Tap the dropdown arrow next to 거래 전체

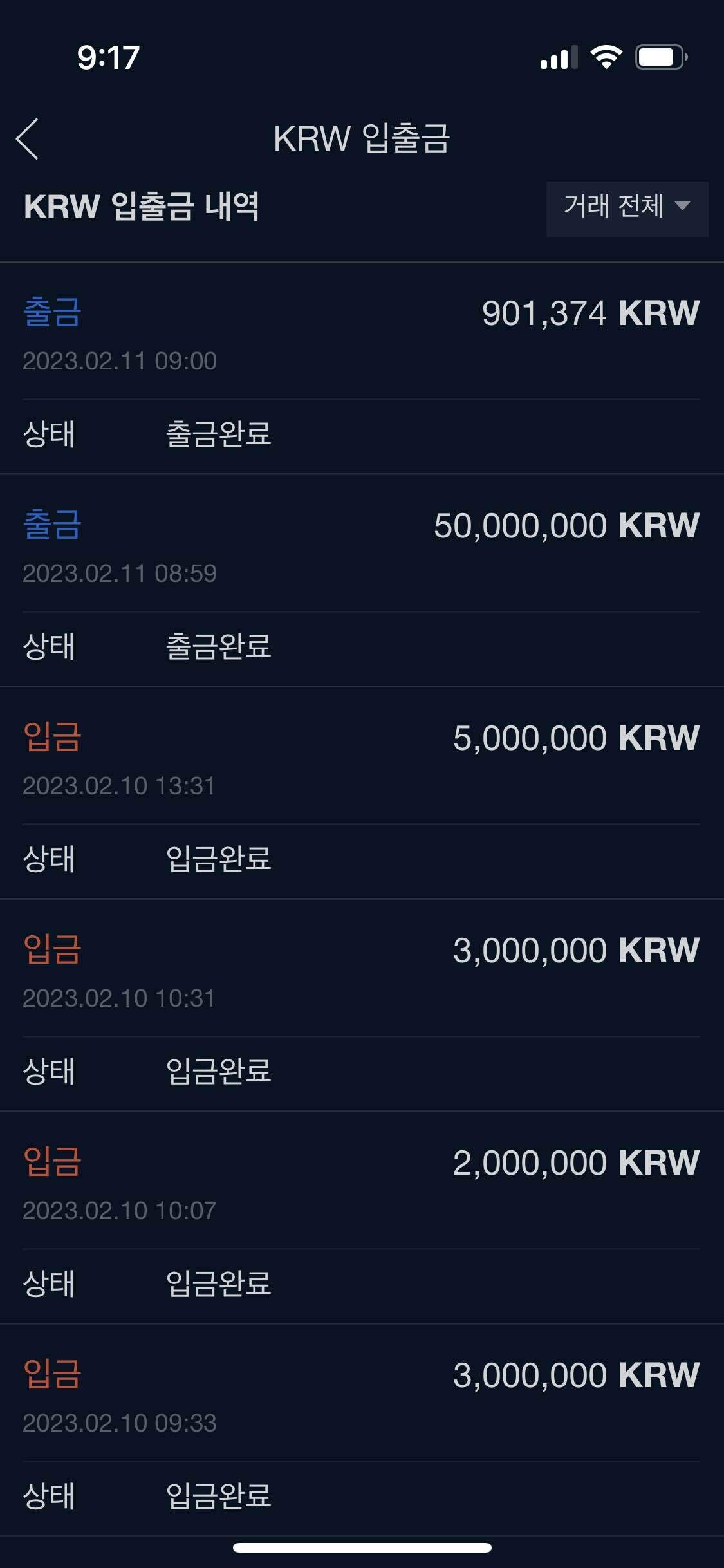click(683, 207)
